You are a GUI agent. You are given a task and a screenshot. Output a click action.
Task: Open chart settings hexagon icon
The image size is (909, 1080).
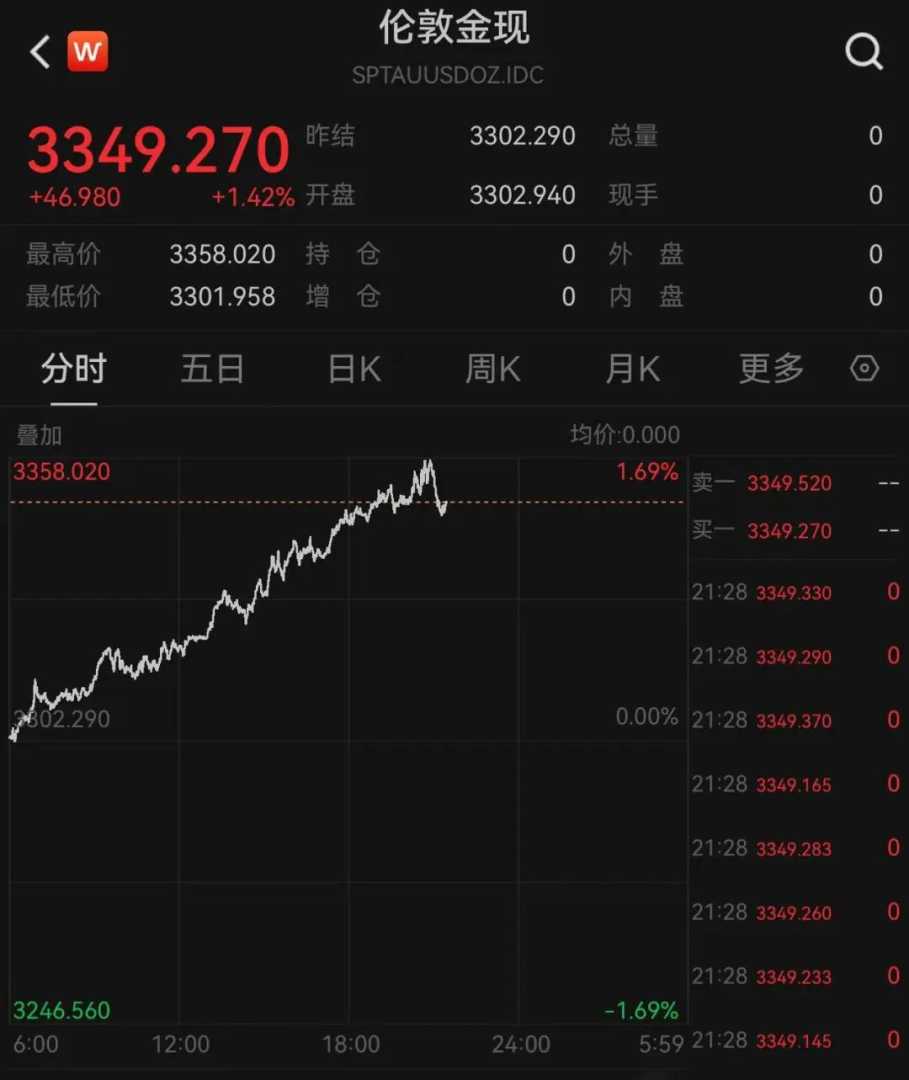864,369
